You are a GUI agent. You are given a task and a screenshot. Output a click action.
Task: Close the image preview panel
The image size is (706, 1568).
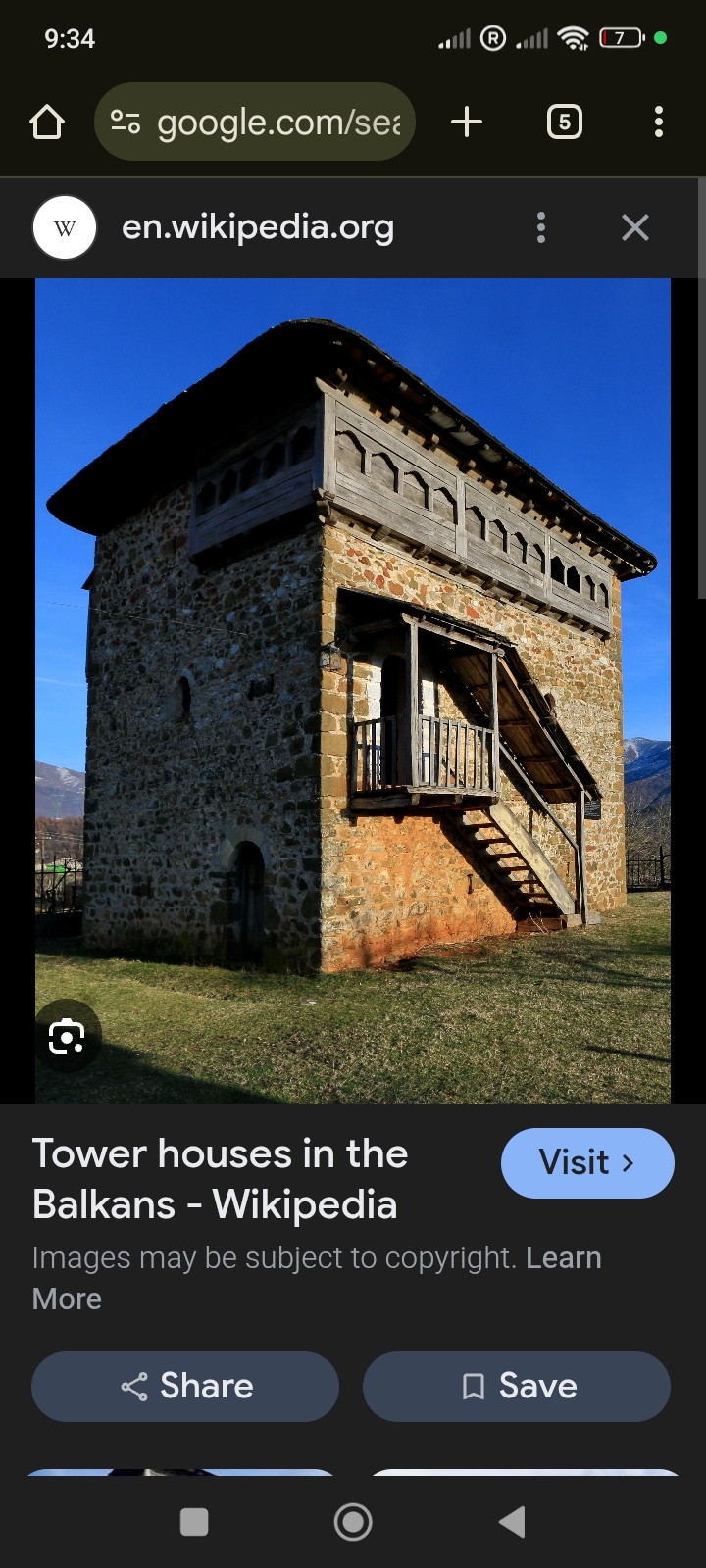635,227
